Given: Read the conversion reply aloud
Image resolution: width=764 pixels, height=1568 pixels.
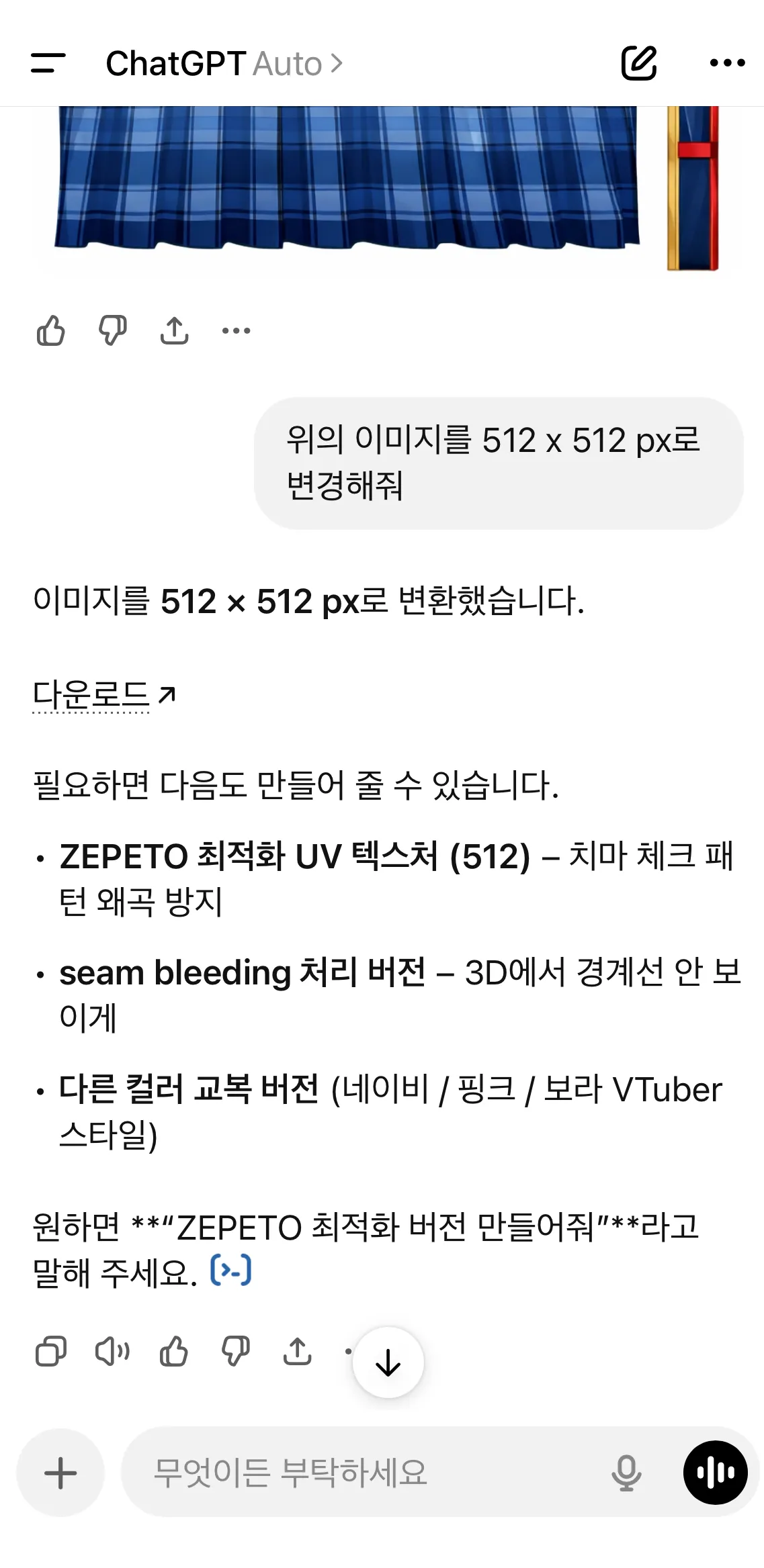Looking at the screenshot, I should tap(112, 1351).
